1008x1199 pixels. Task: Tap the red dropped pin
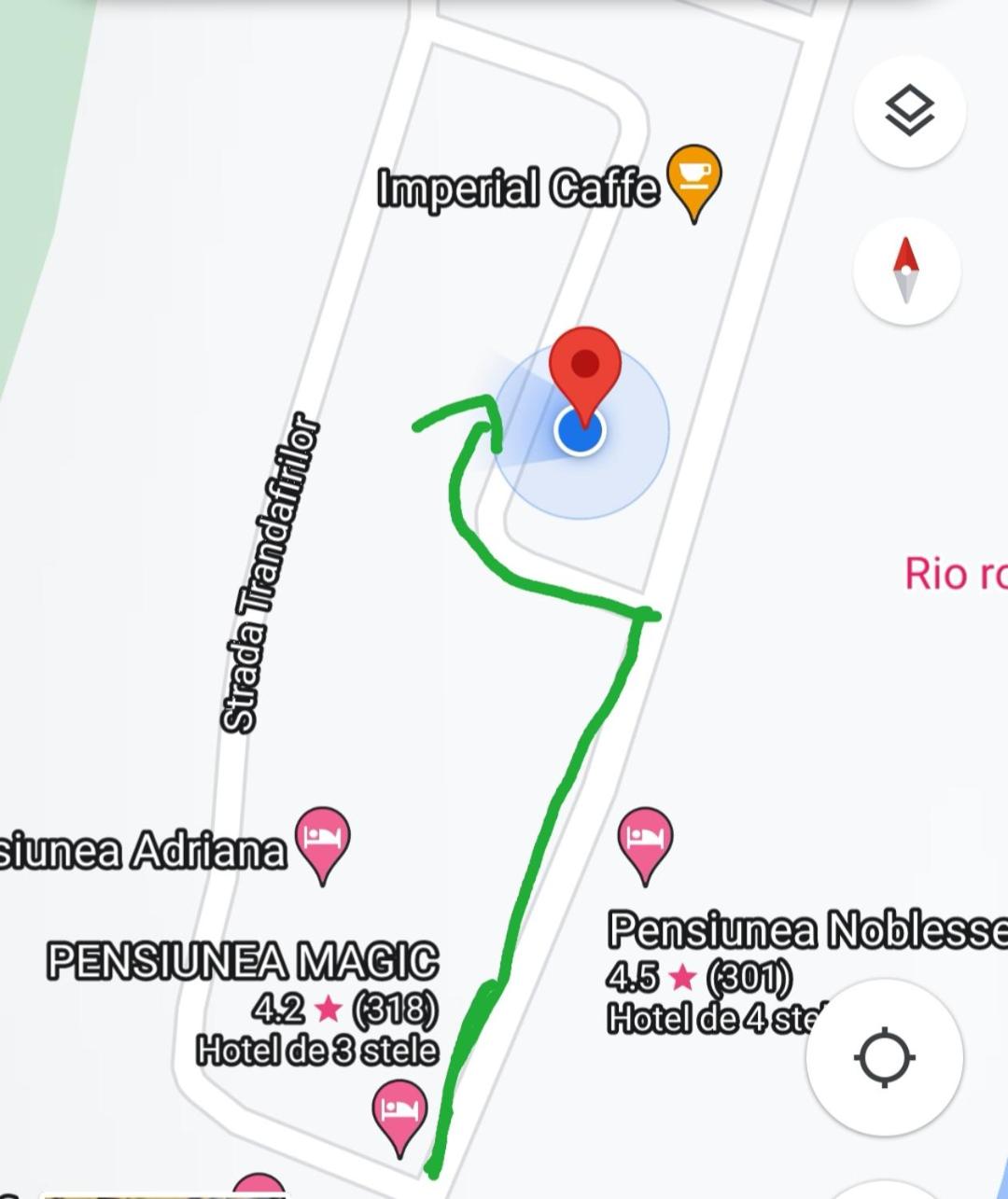pos(585,369)
